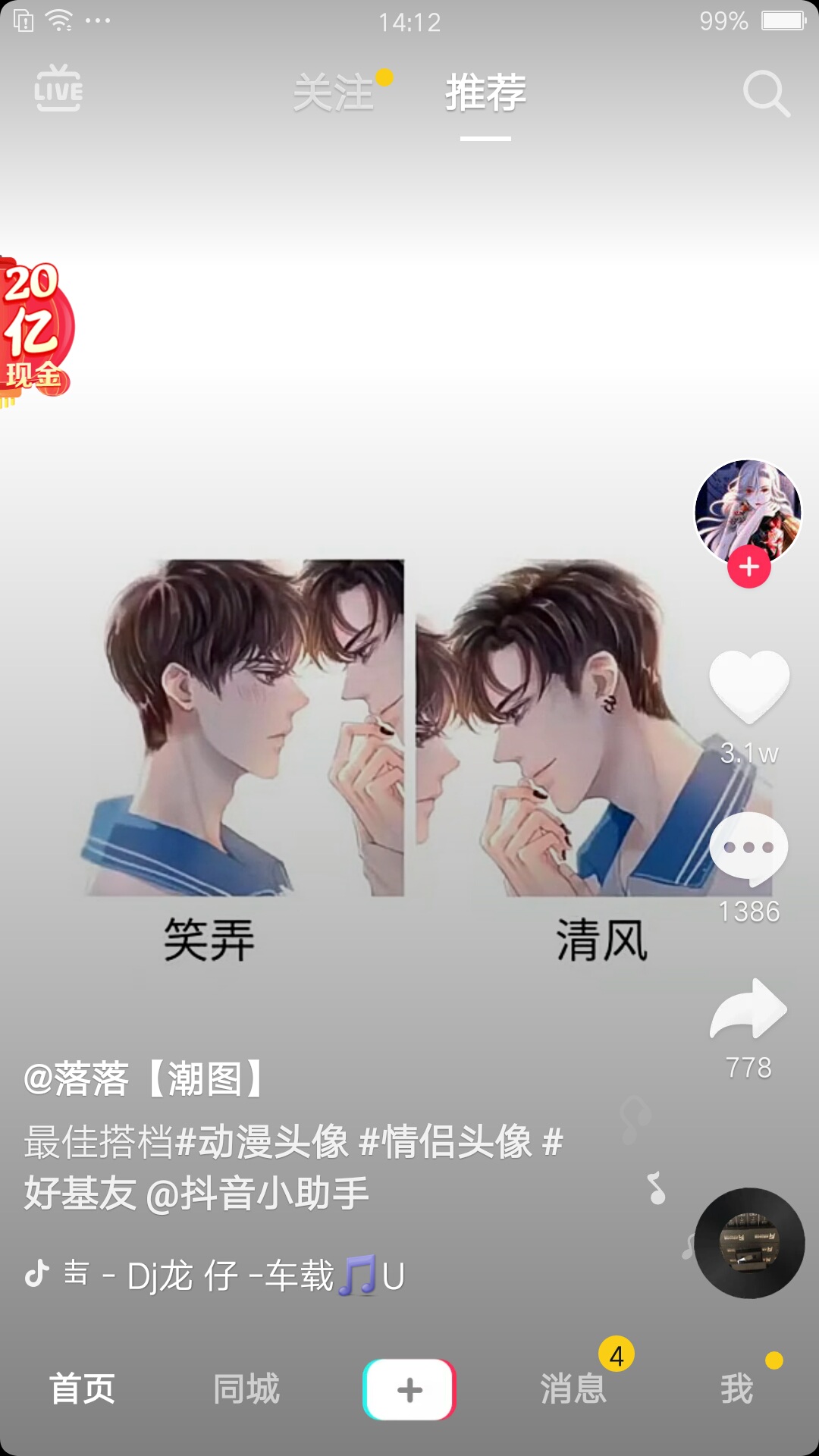The width and height of the screenshot is (819, 1456).
Task: Open the LIVE streams icon
Action: click(x=58, y=89)
